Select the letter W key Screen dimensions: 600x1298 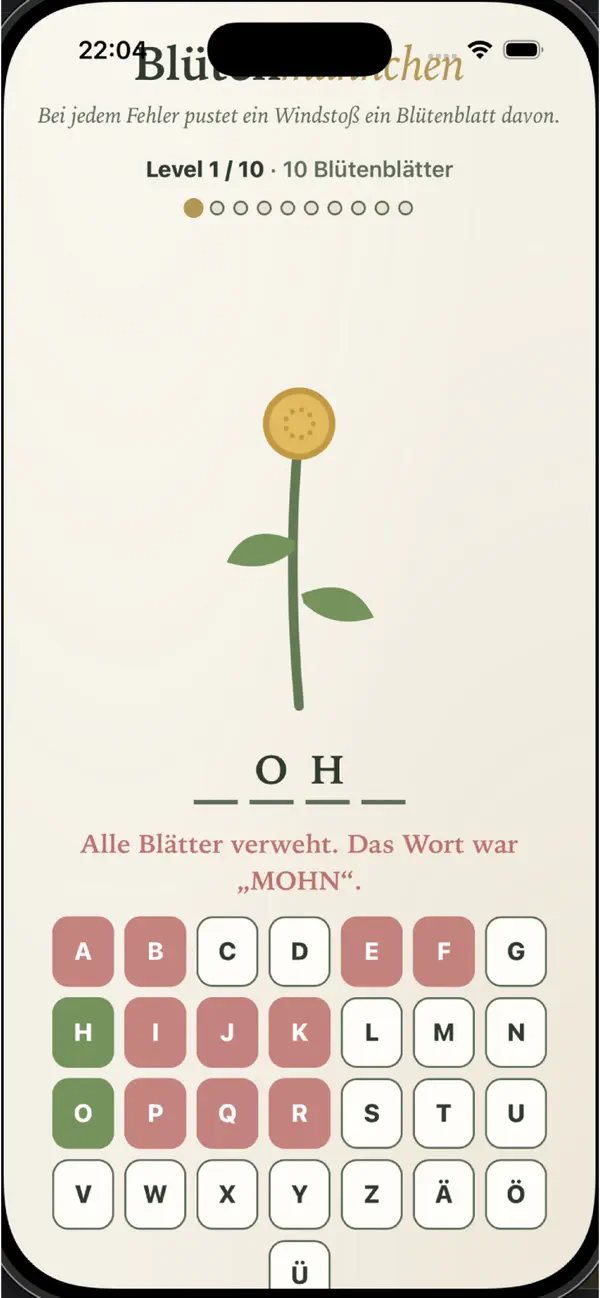(x=155, y=1194)
